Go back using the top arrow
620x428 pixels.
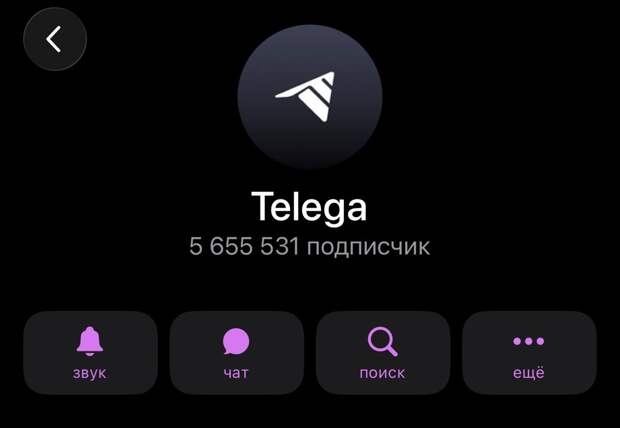click(x=55, y=40)
